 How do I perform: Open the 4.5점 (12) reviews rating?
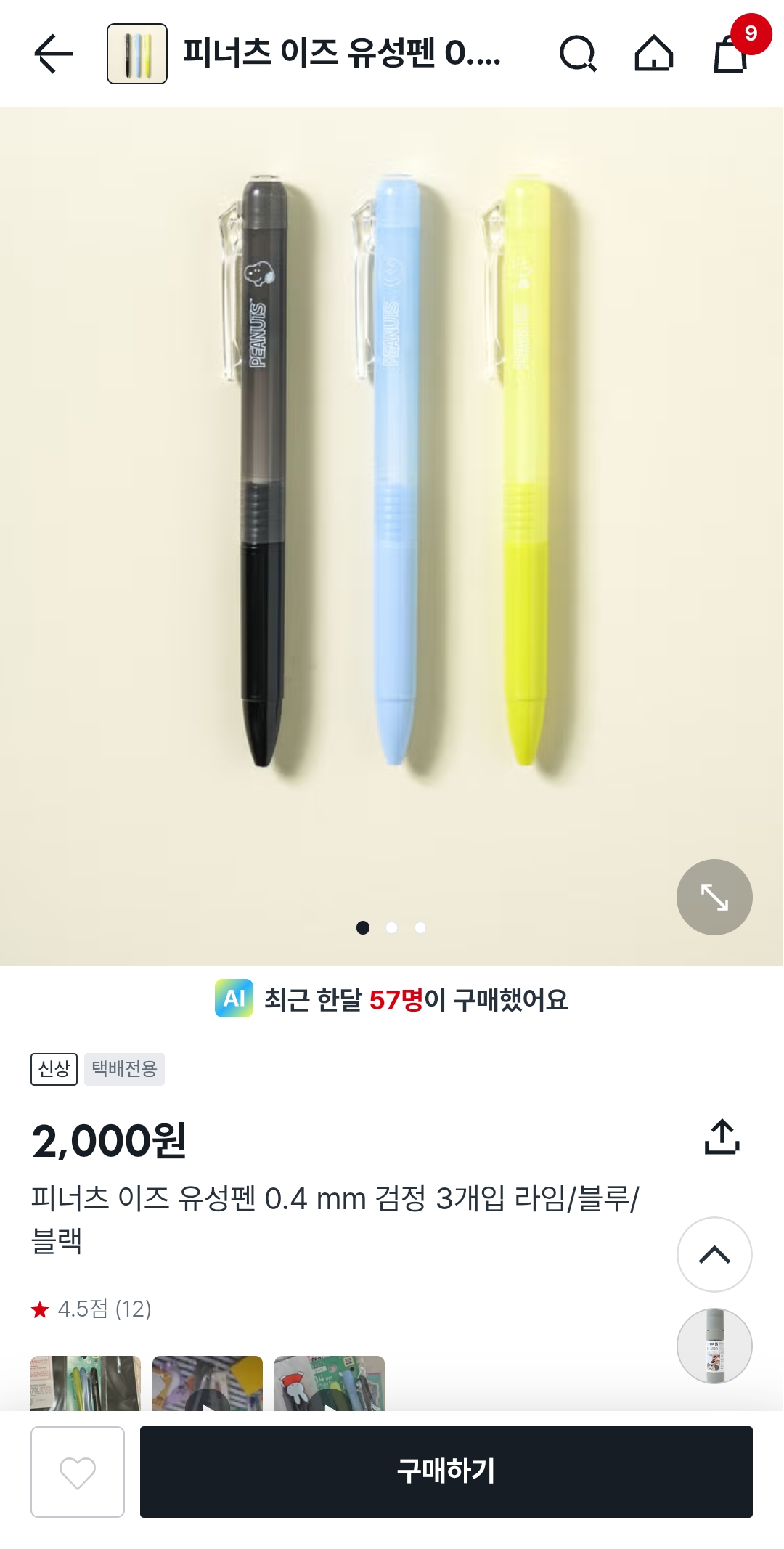91,1309
